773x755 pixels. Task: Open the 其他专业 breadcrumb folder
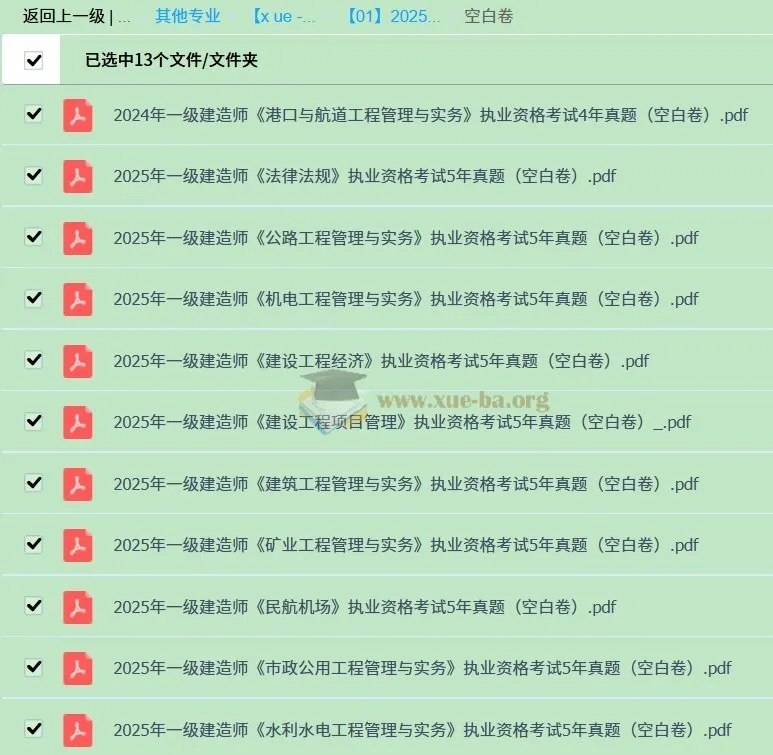point(188,16)
